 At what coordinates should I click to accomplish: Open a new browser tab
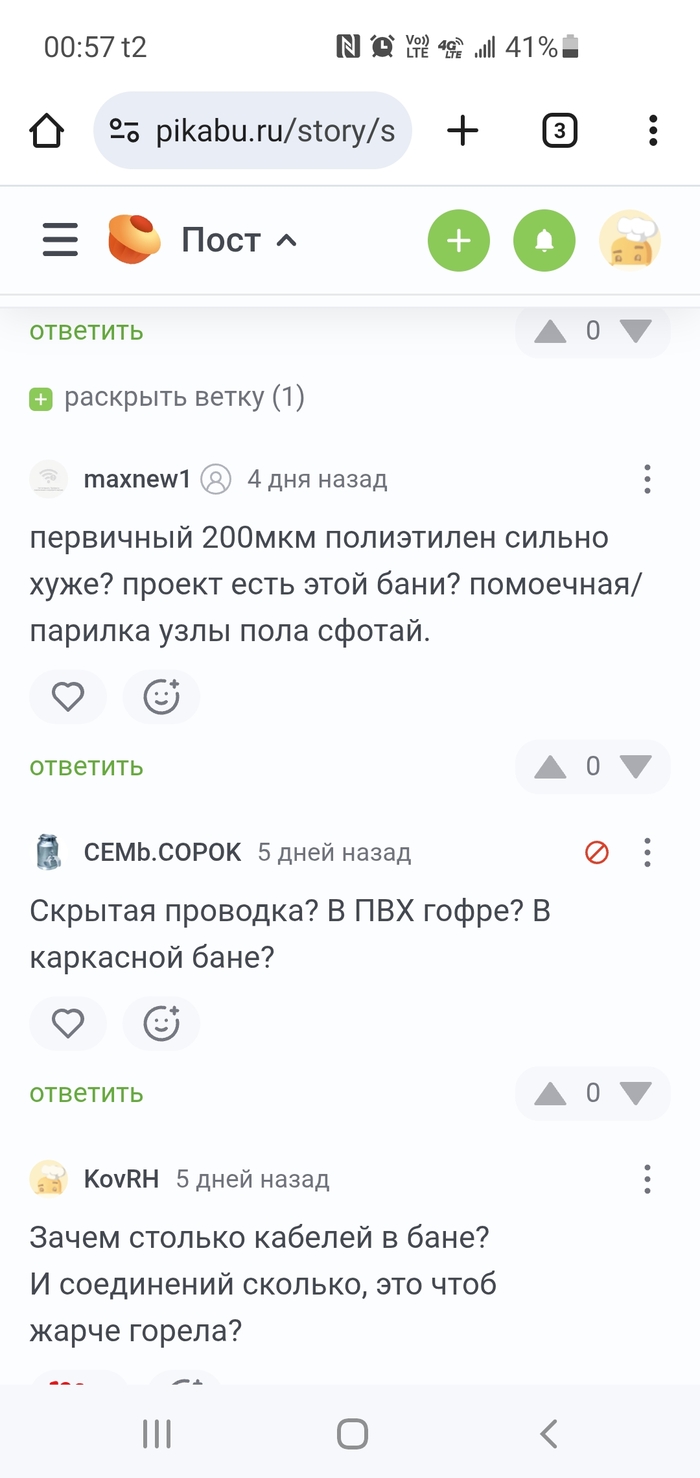click(462, 131)
